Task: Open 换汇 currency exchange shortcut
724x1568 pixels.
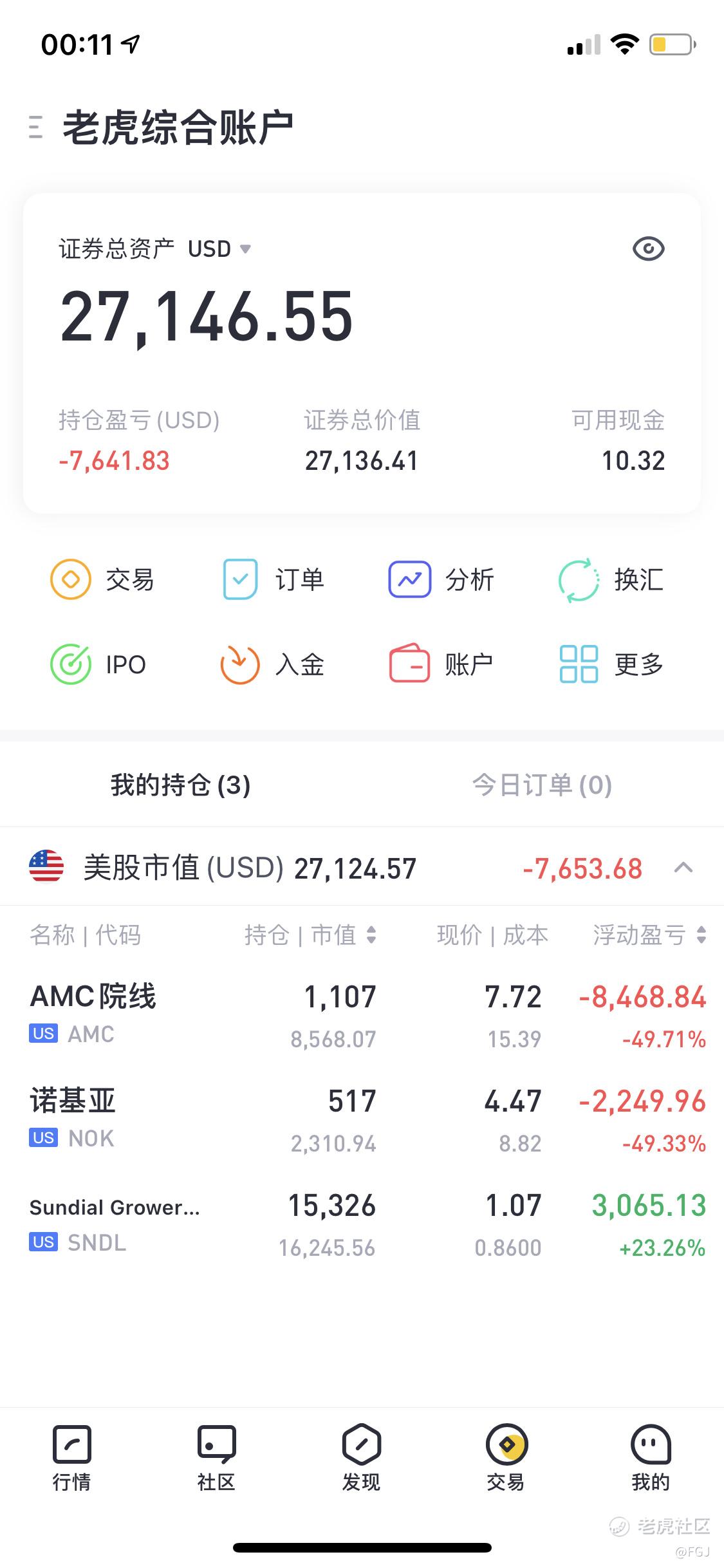Action: click(611, 579)
